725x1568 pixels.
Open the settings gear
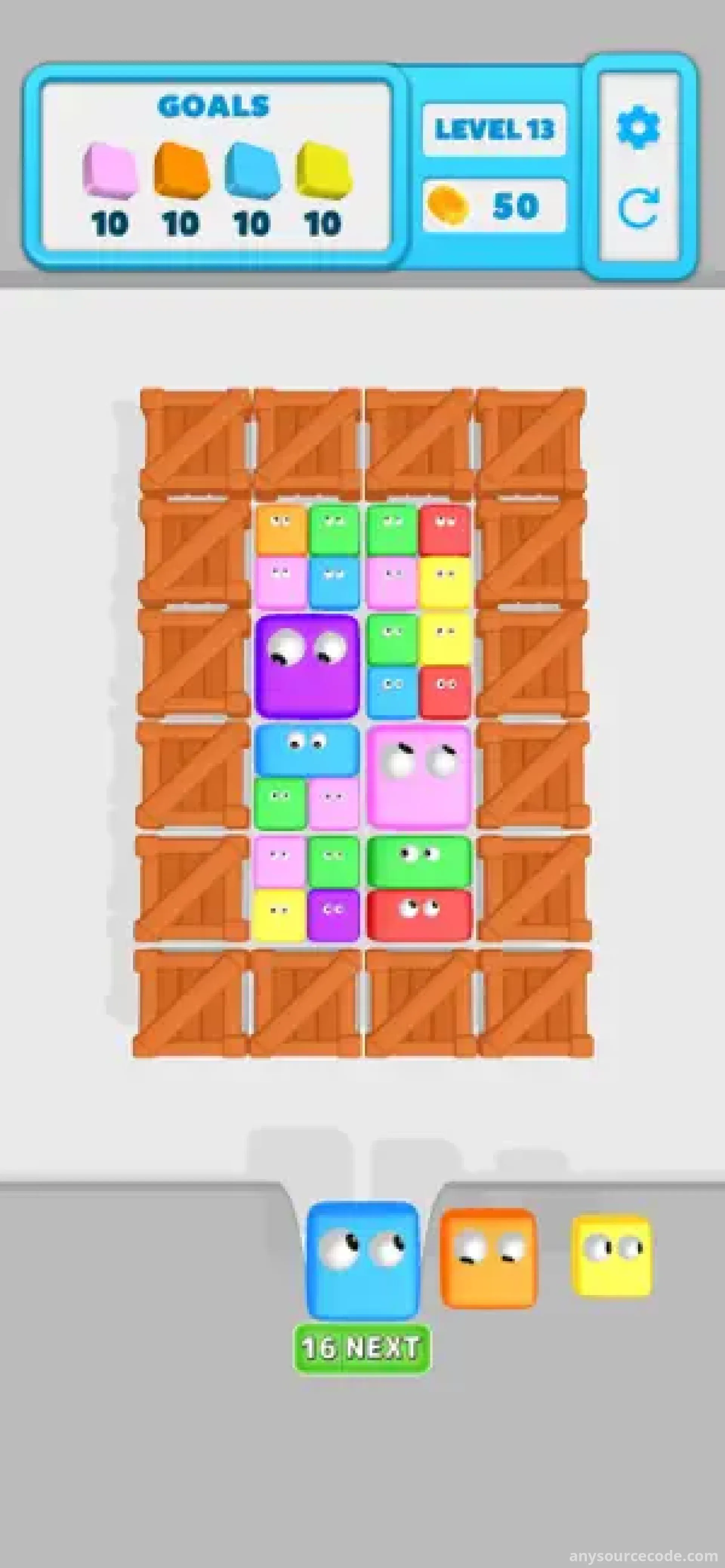pyautogui.click(x=637, y=128)
